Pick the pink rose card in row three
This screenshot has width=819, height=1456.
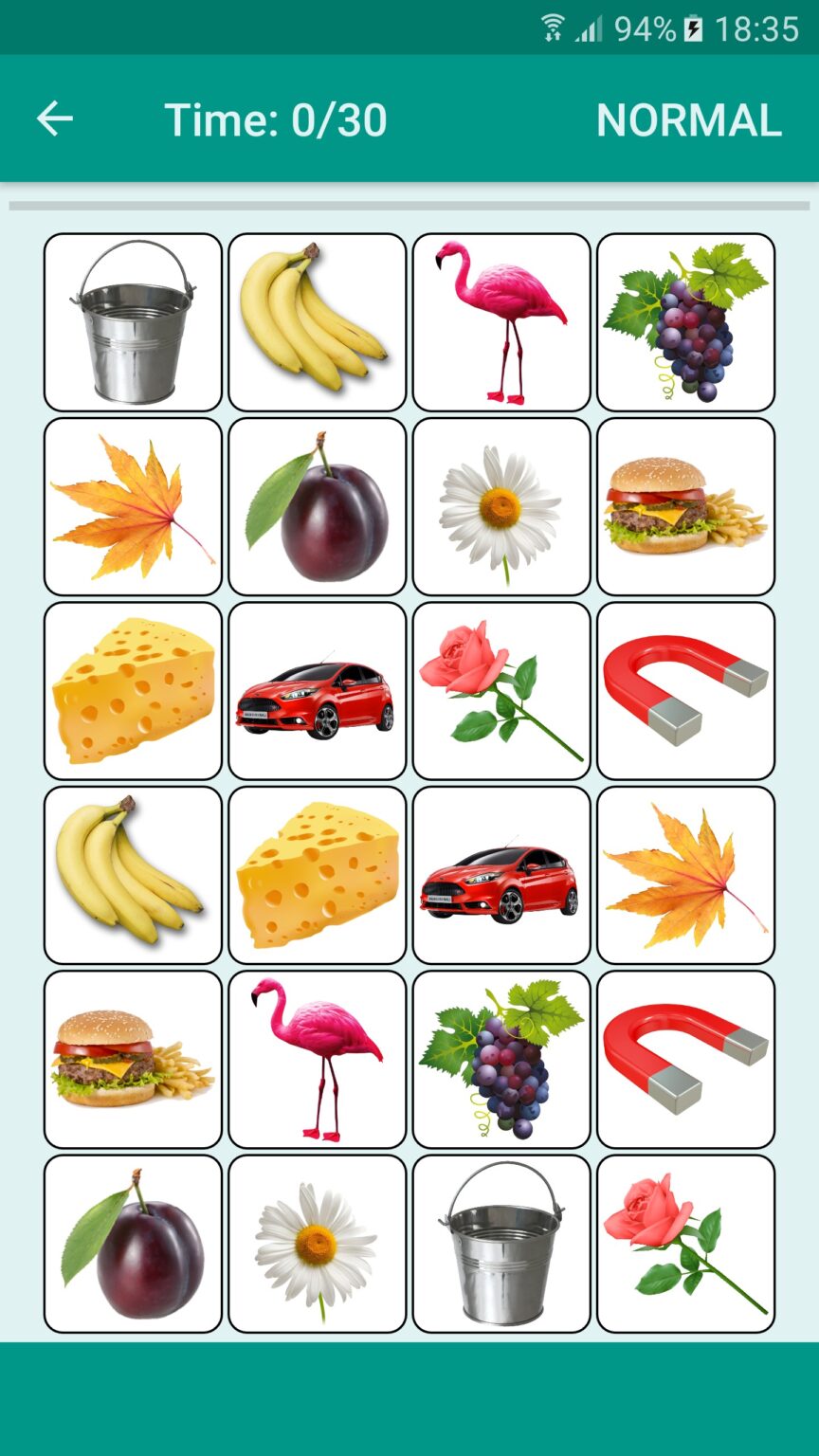pos(500,689)
